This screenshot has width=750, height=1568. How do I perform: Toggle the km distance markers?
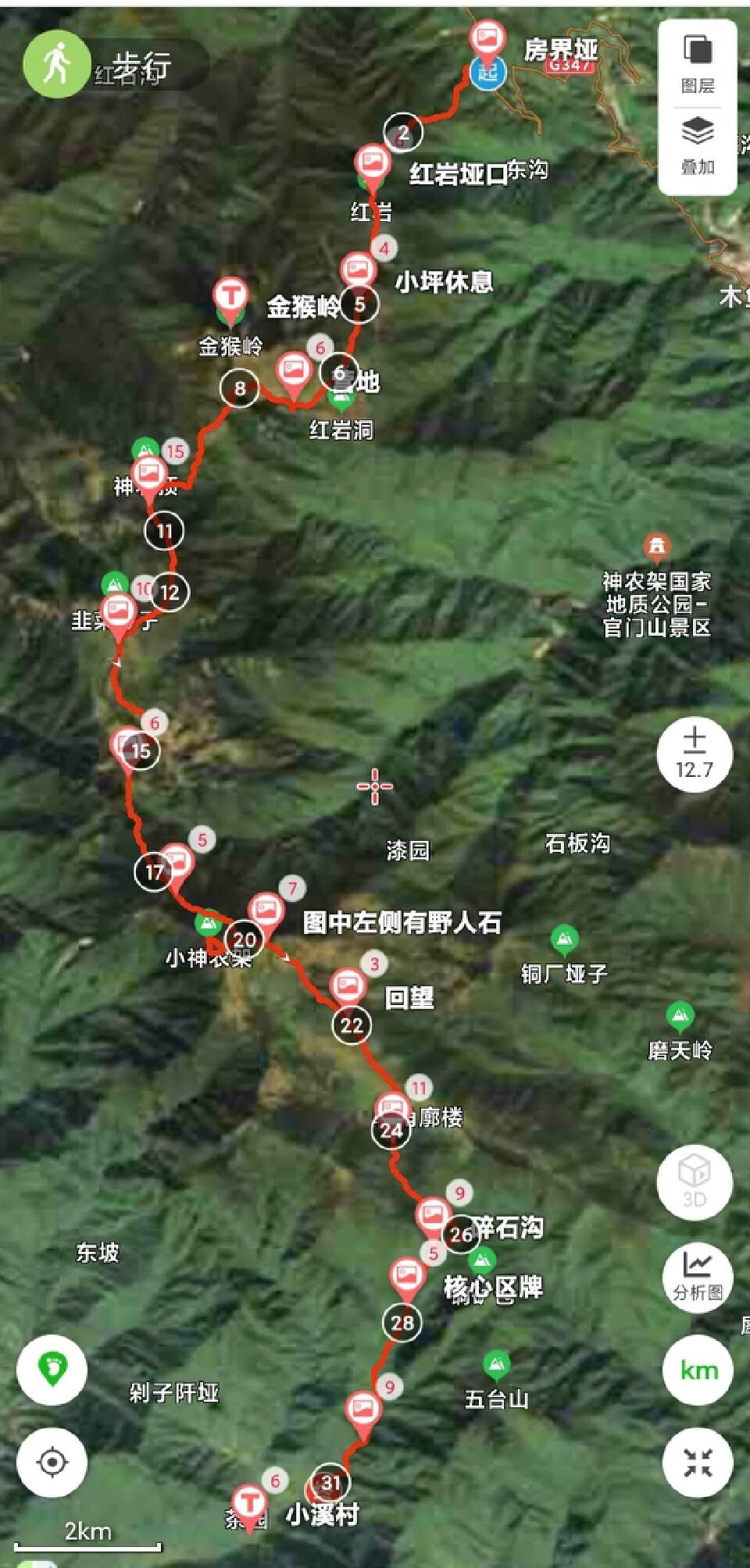(x=698, y=1370)
